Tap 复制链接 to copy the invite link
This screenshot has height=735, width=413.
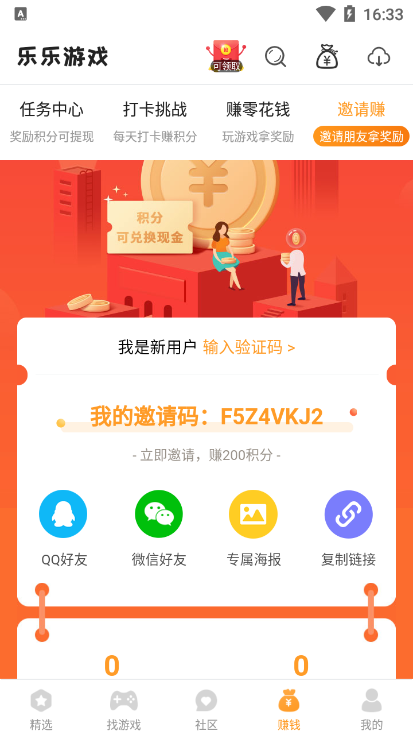point(348,528)
